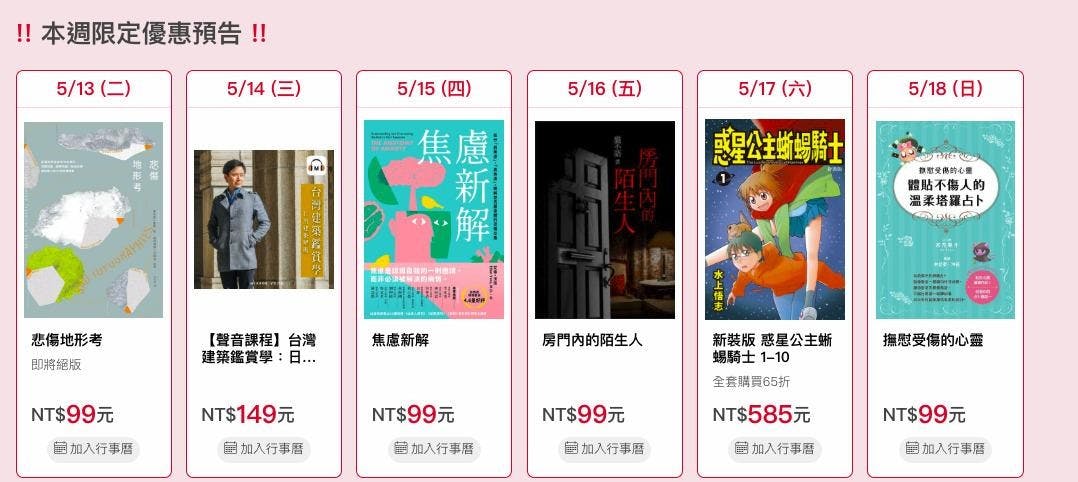Open the 房門內的陌生人 book cover
The width and height of the screenshot is (1078, 482).
(605, 220)
